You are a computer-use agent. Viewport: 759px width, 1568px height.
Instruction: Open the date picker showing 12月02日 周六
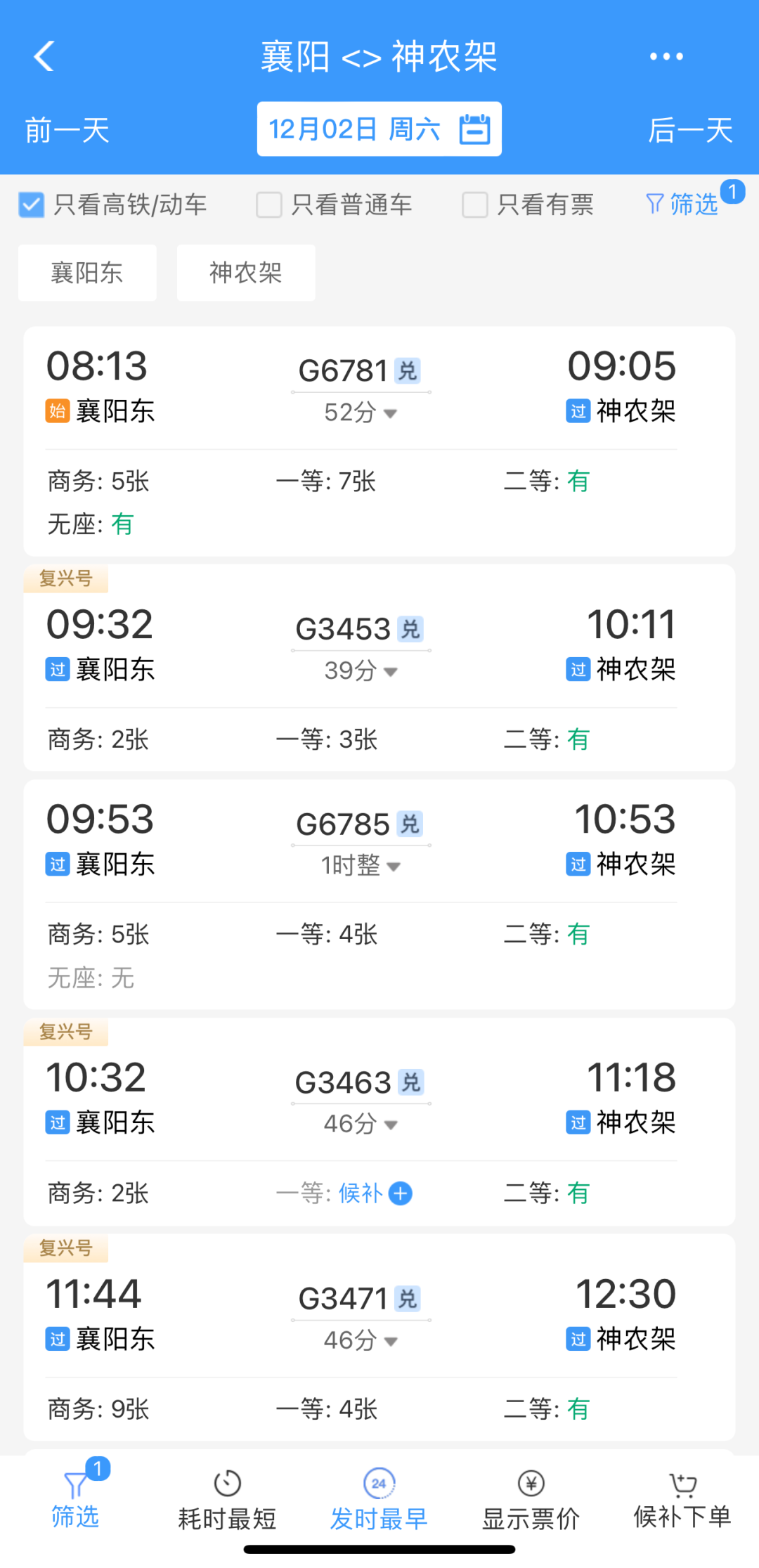coord(379,129)
